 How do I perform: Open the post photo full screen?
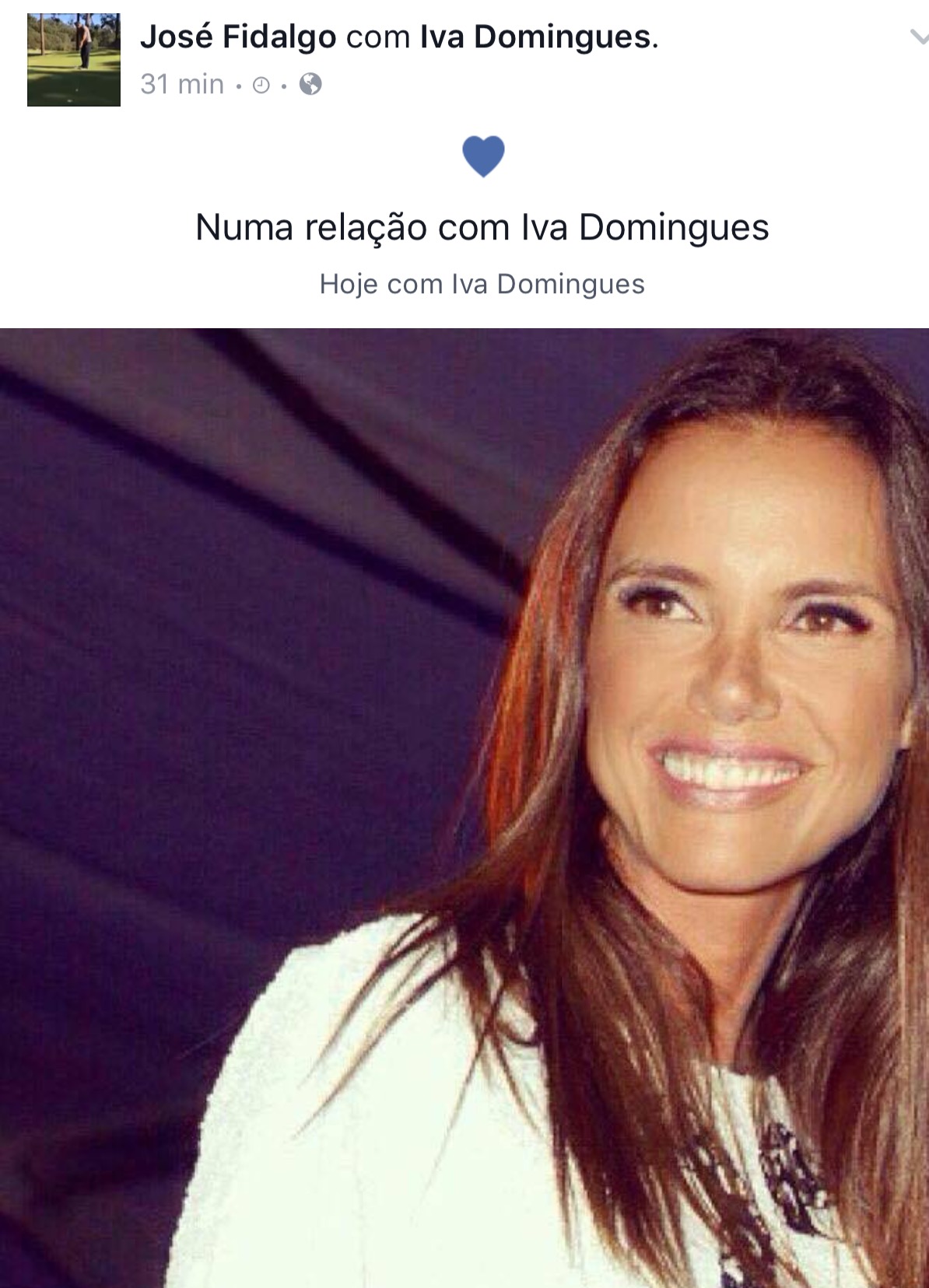(x=464, y=807)
